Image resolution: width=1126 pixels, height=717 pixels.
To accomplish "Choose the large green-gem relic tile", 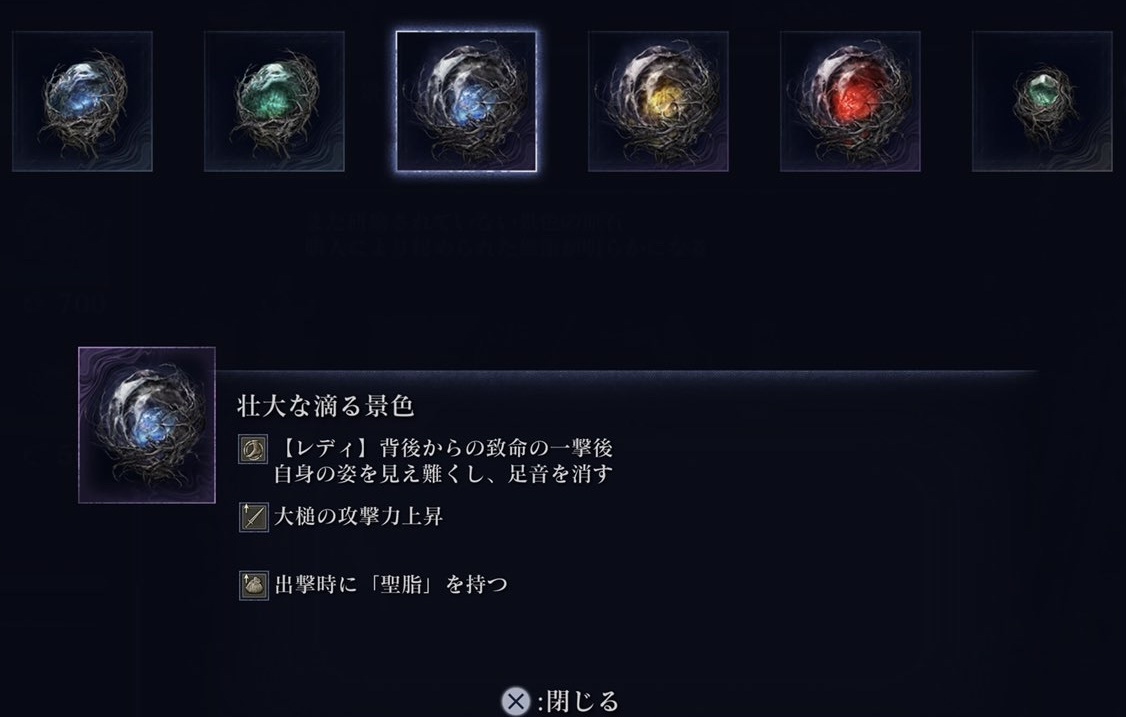I will [274, 101].
